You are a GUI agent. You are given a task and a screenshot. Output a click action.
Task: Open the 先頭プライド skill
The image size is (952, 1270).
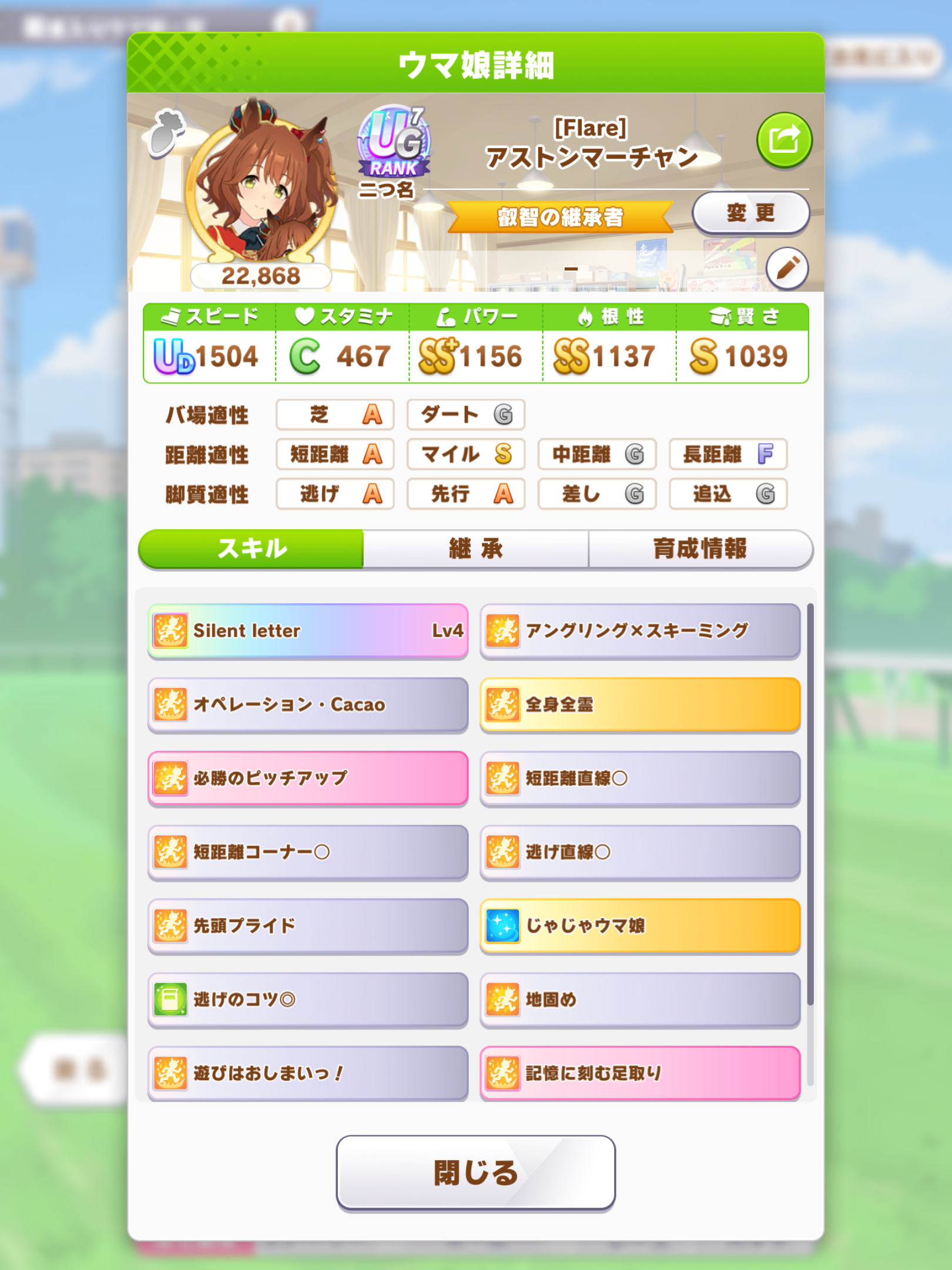(x=307, y=925)
